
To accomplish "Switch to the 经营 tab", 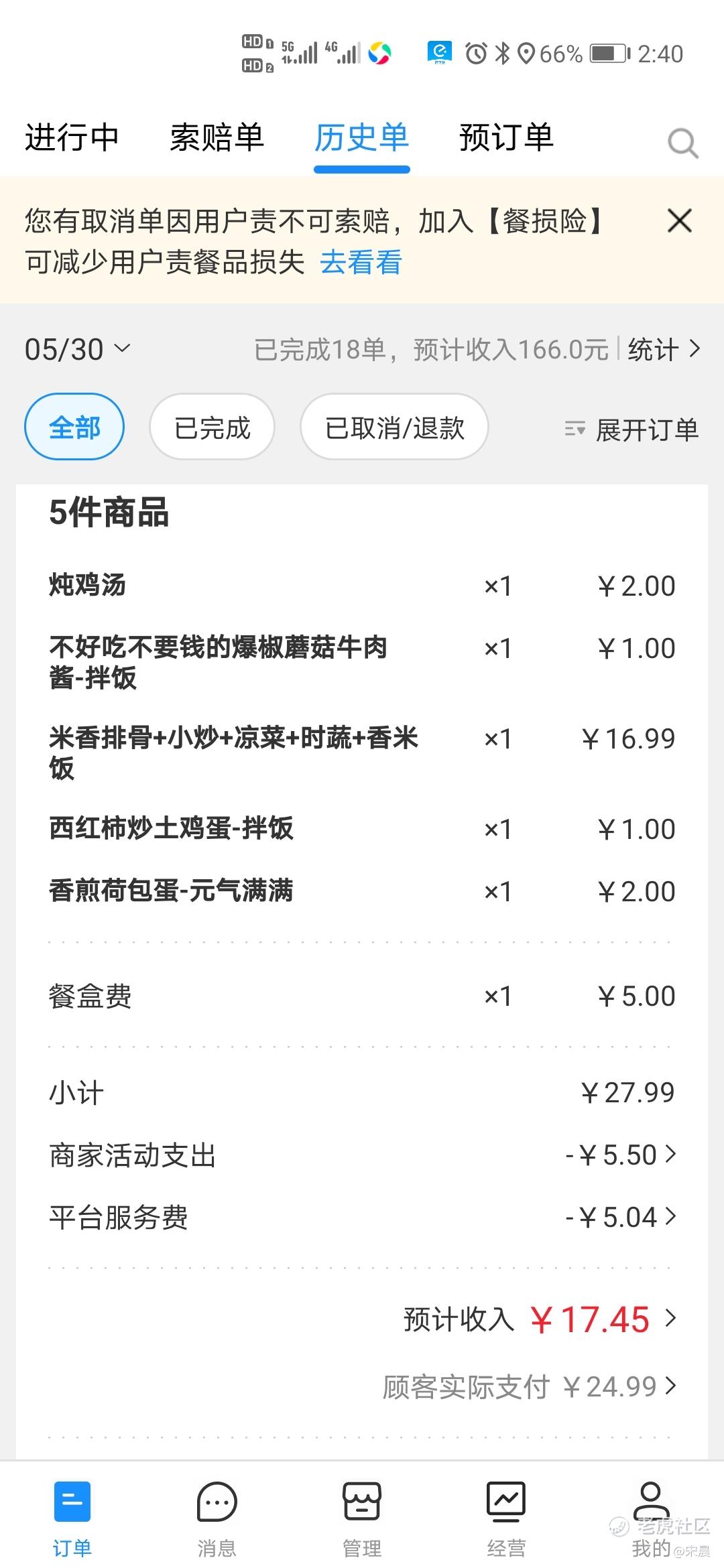I will 506,1520.
